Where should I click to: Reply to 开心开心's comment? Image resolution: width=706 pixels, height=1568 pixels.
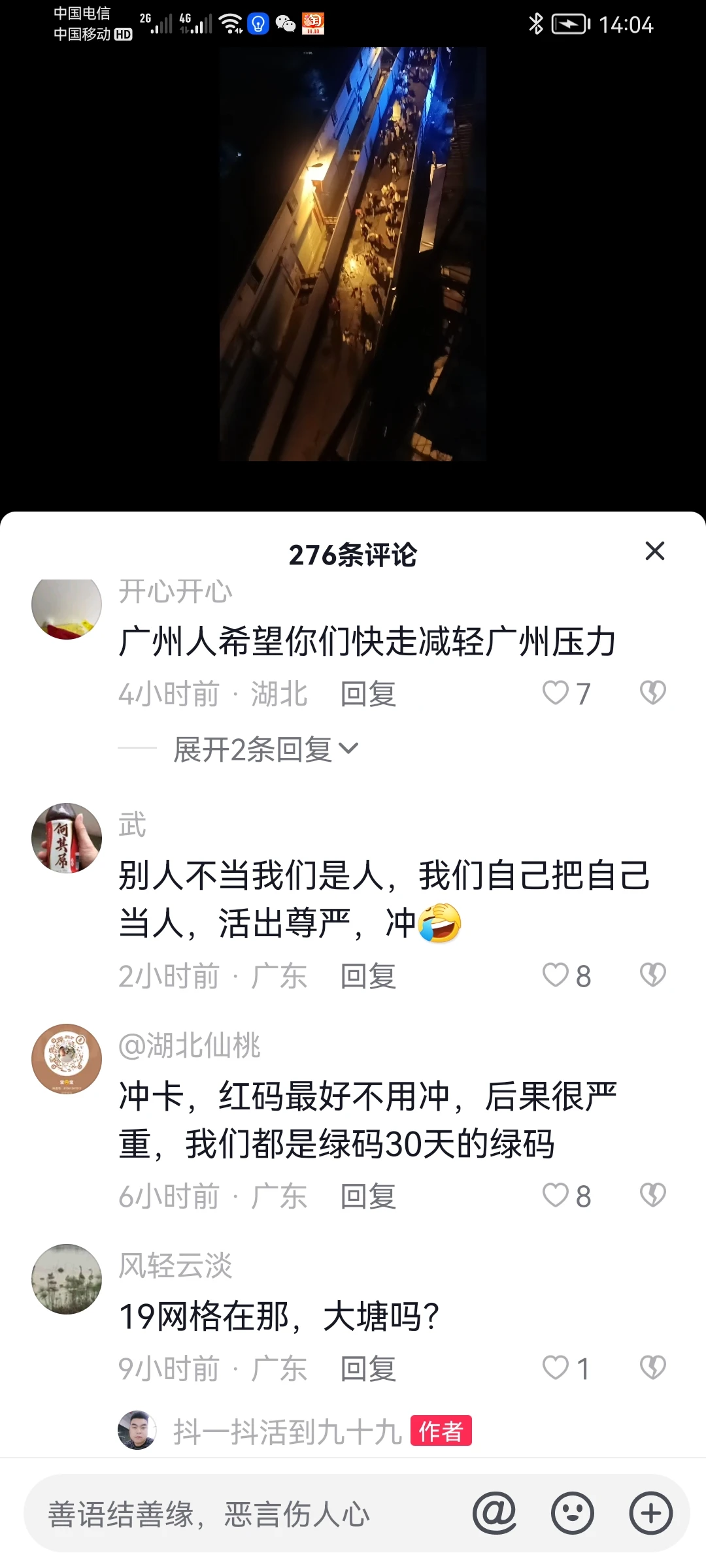368,694
